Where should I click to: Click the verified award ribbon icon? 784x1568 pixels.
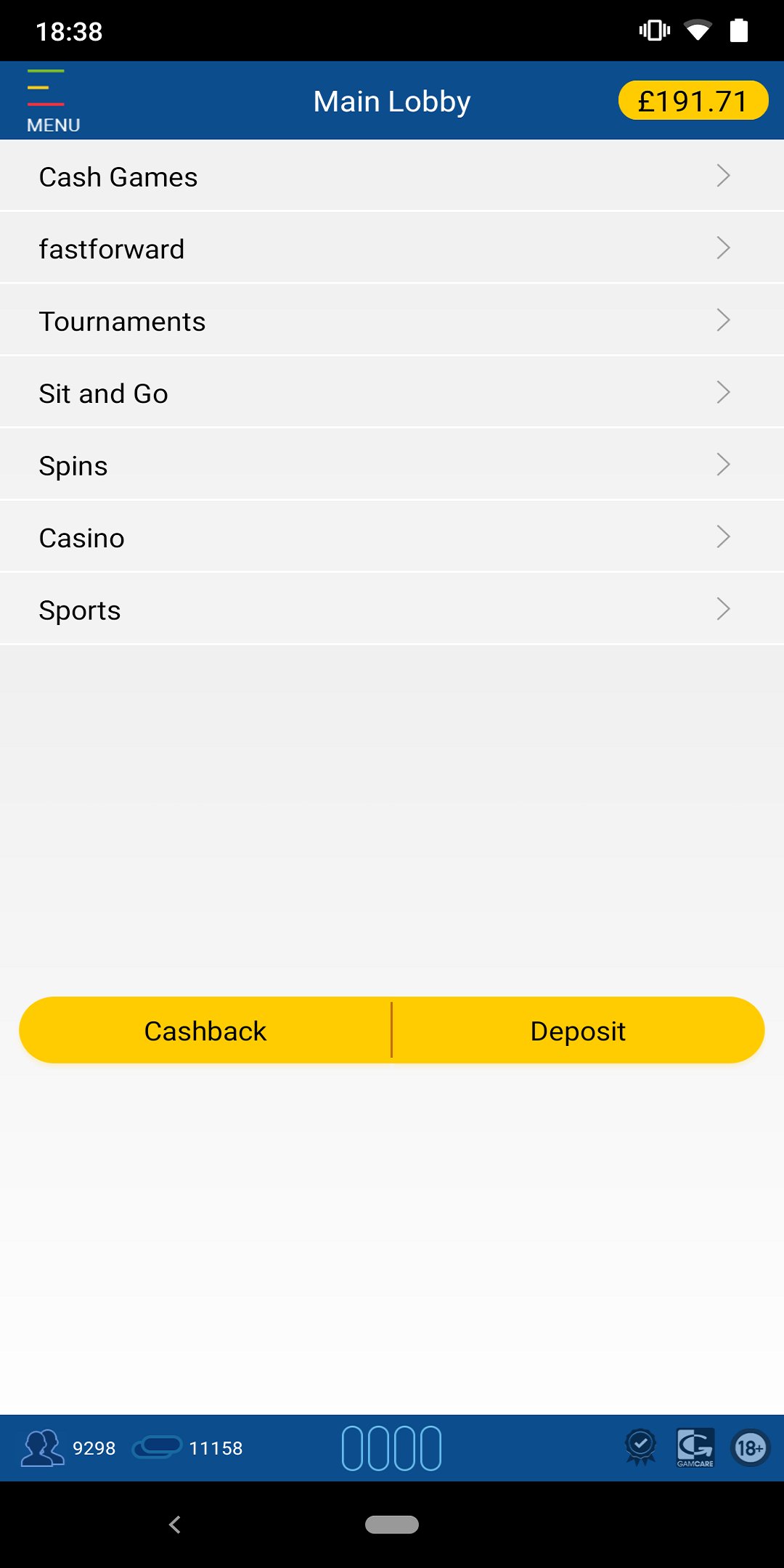[x=640, y=1447]
